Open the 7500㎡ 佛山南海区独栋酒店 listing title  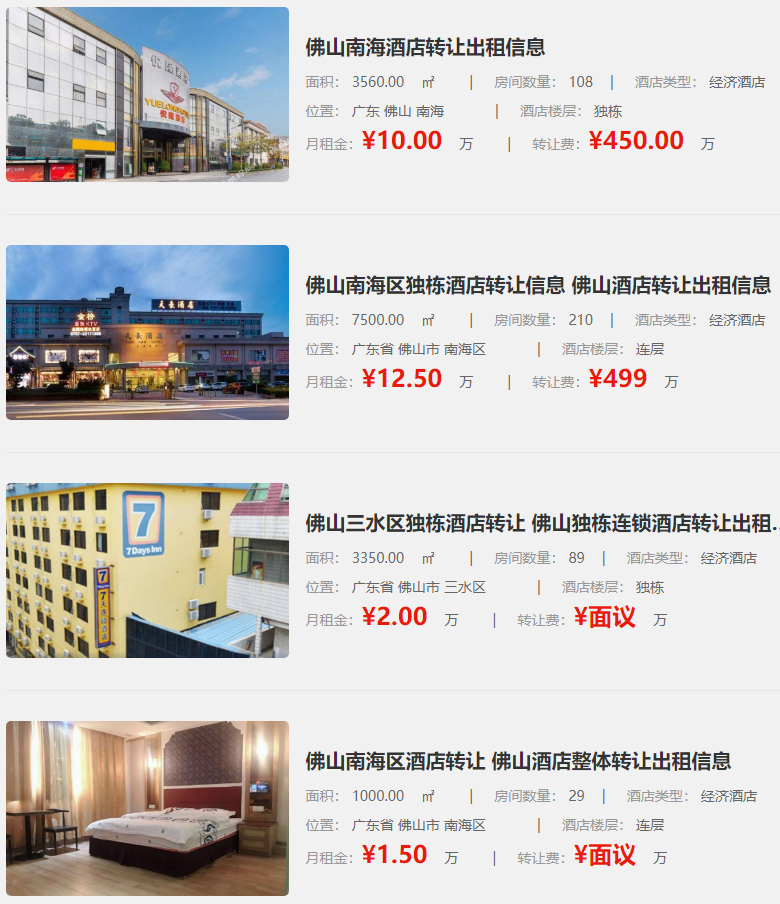click(x=538, y=285)
